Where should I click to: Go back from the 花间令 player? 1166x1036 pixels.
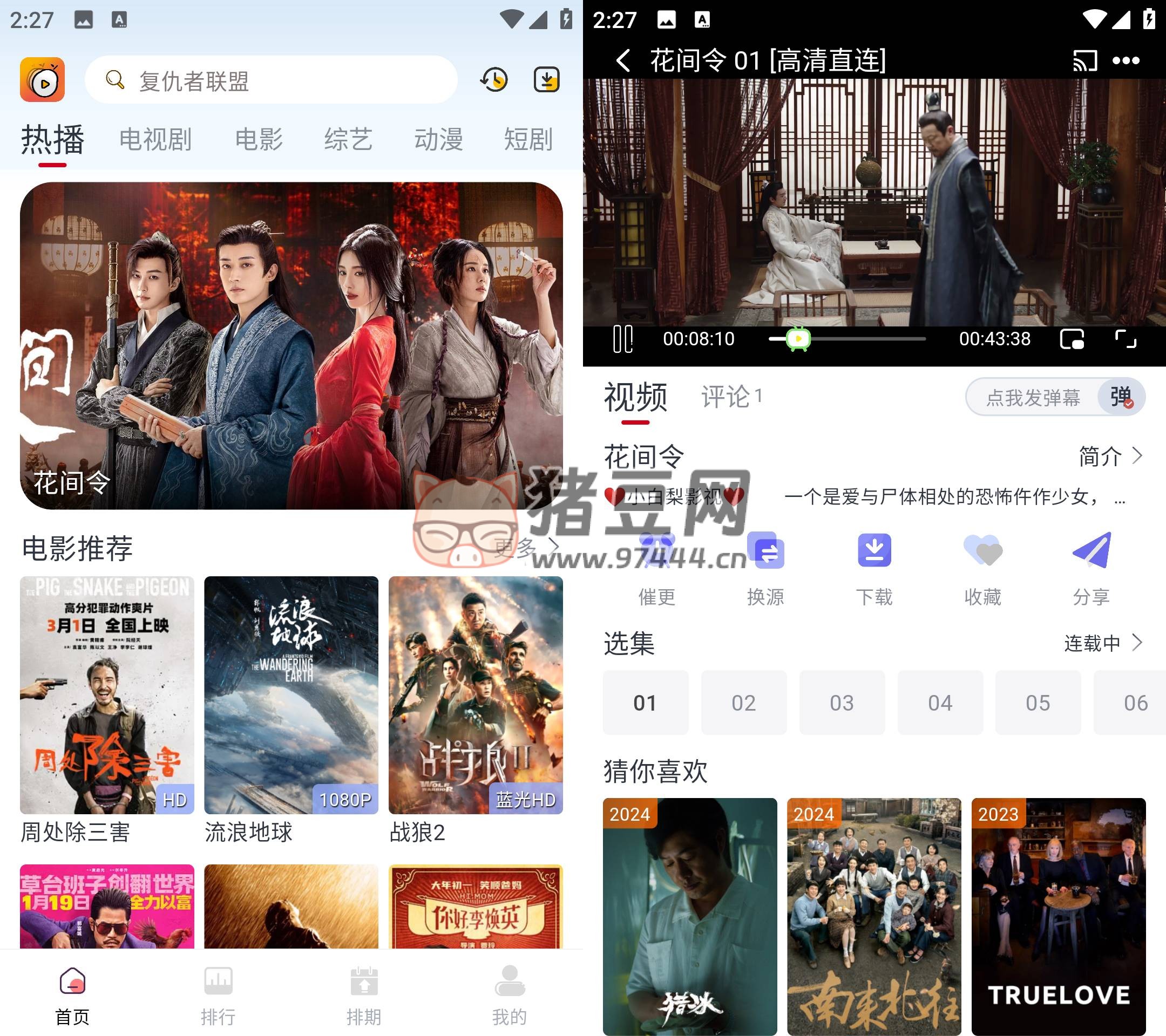tap(623, 60)
